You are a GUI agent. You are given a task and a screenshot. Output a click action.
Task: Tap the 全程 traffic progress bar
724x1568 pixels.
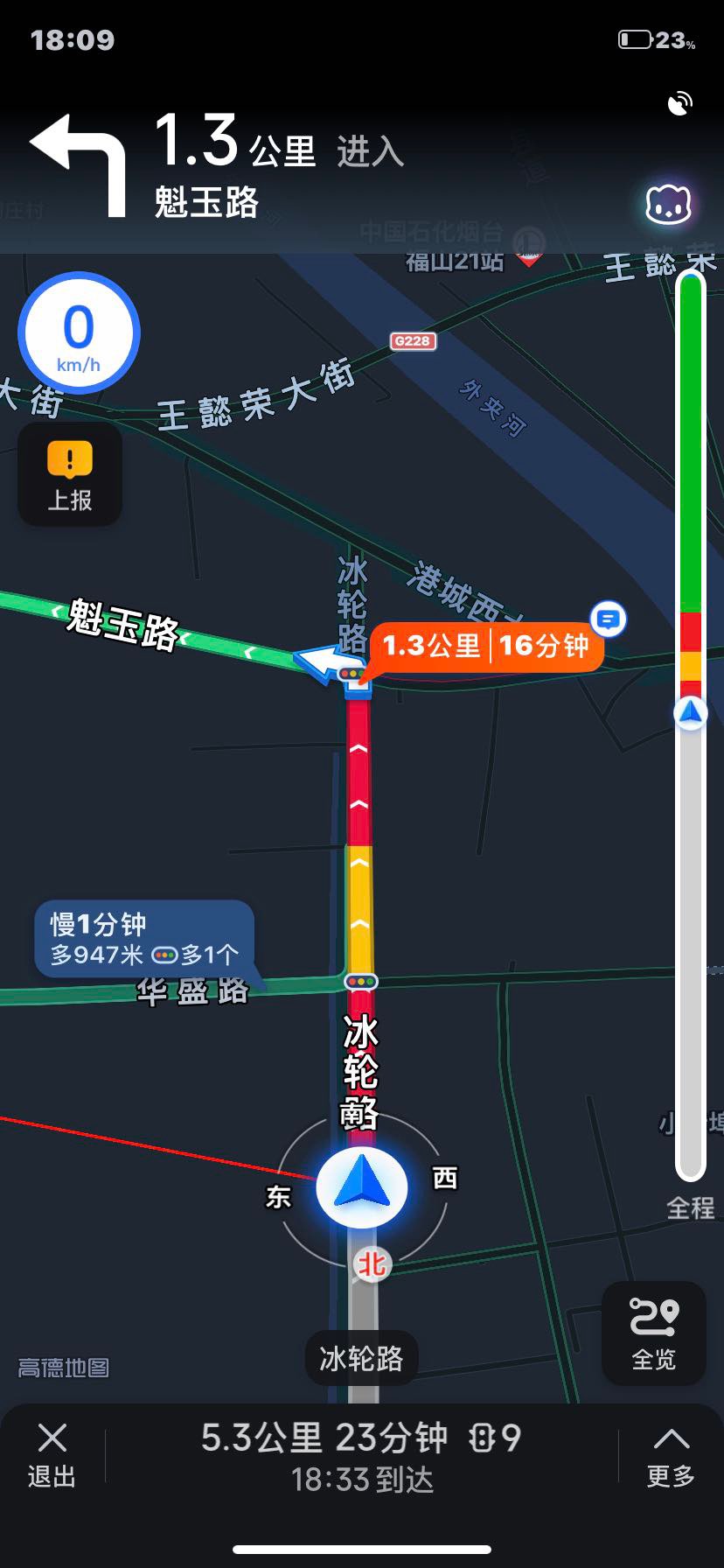691,726
